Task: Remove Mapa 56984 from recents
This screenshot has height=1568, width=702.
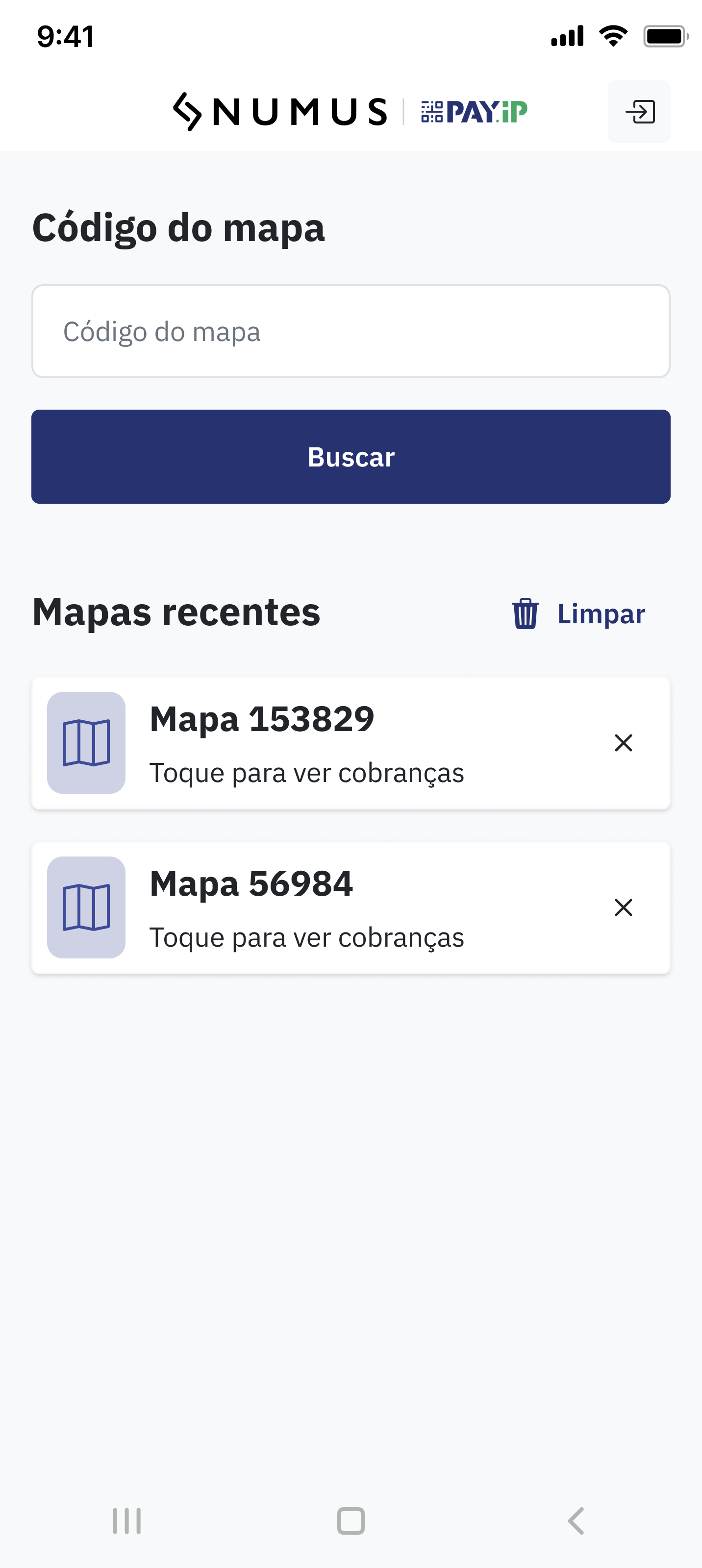Action: point(623,907)
